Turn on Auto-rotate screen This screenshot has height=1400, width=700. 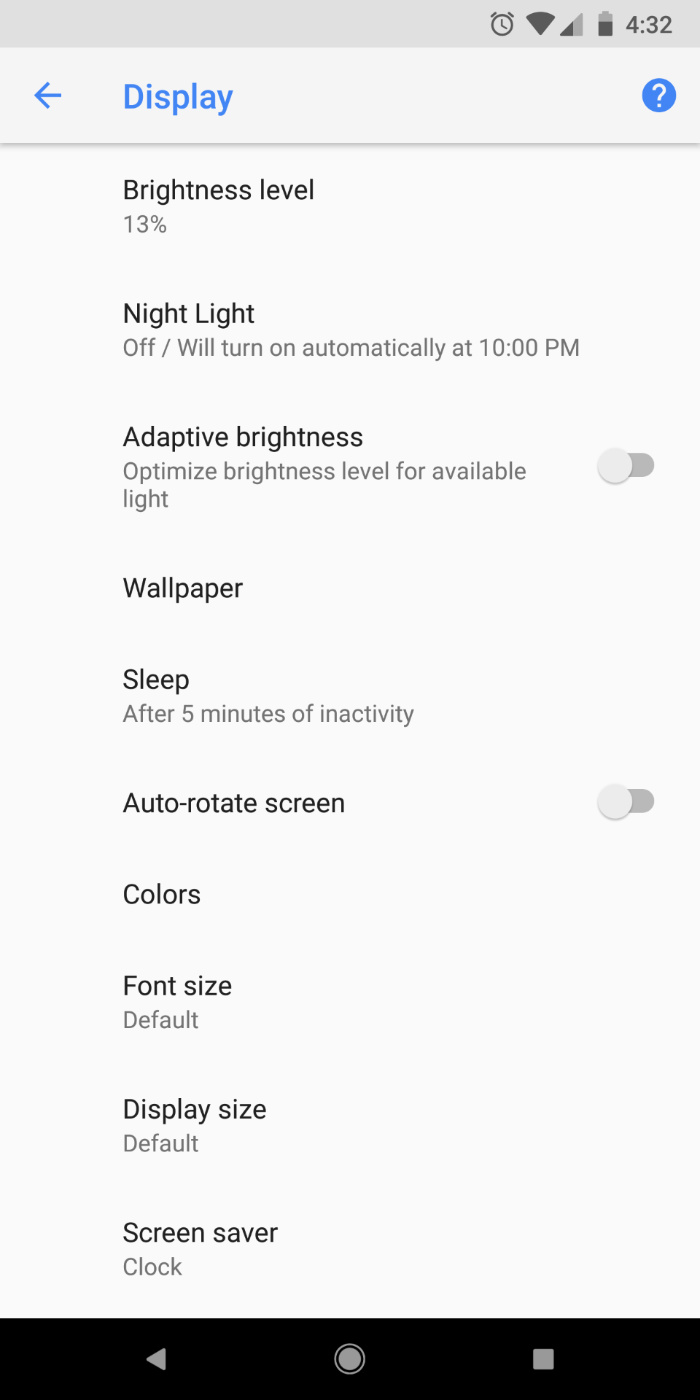[626, 802]
